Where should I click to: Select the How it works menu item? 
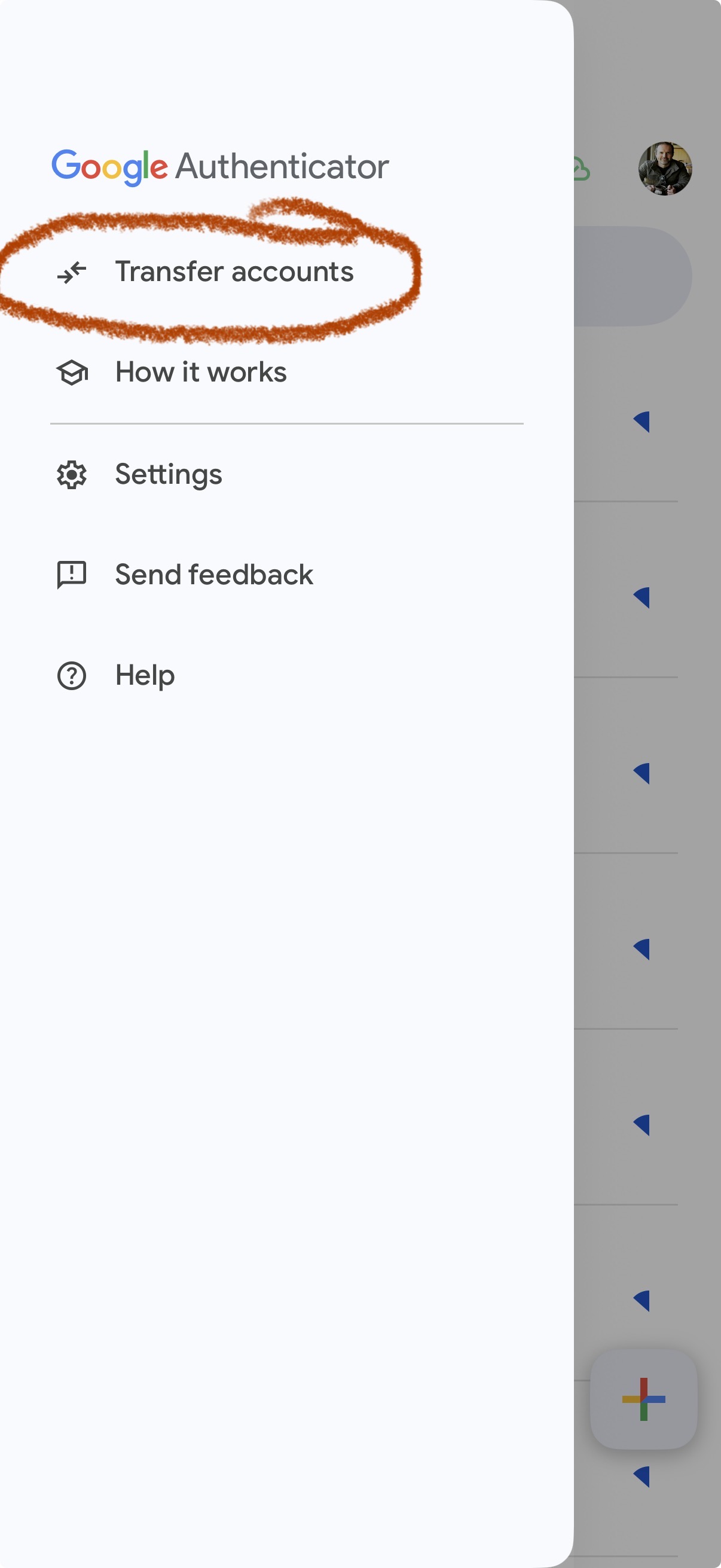(201, 373)
